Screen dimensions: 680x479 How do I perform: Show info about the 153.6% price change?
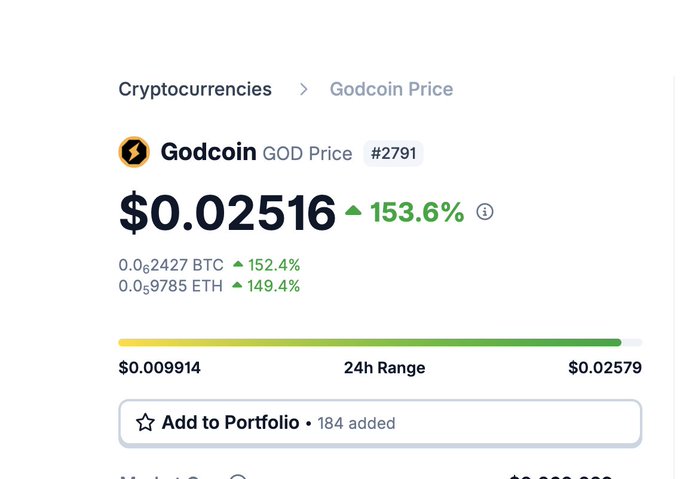click(x=485, y=212)
